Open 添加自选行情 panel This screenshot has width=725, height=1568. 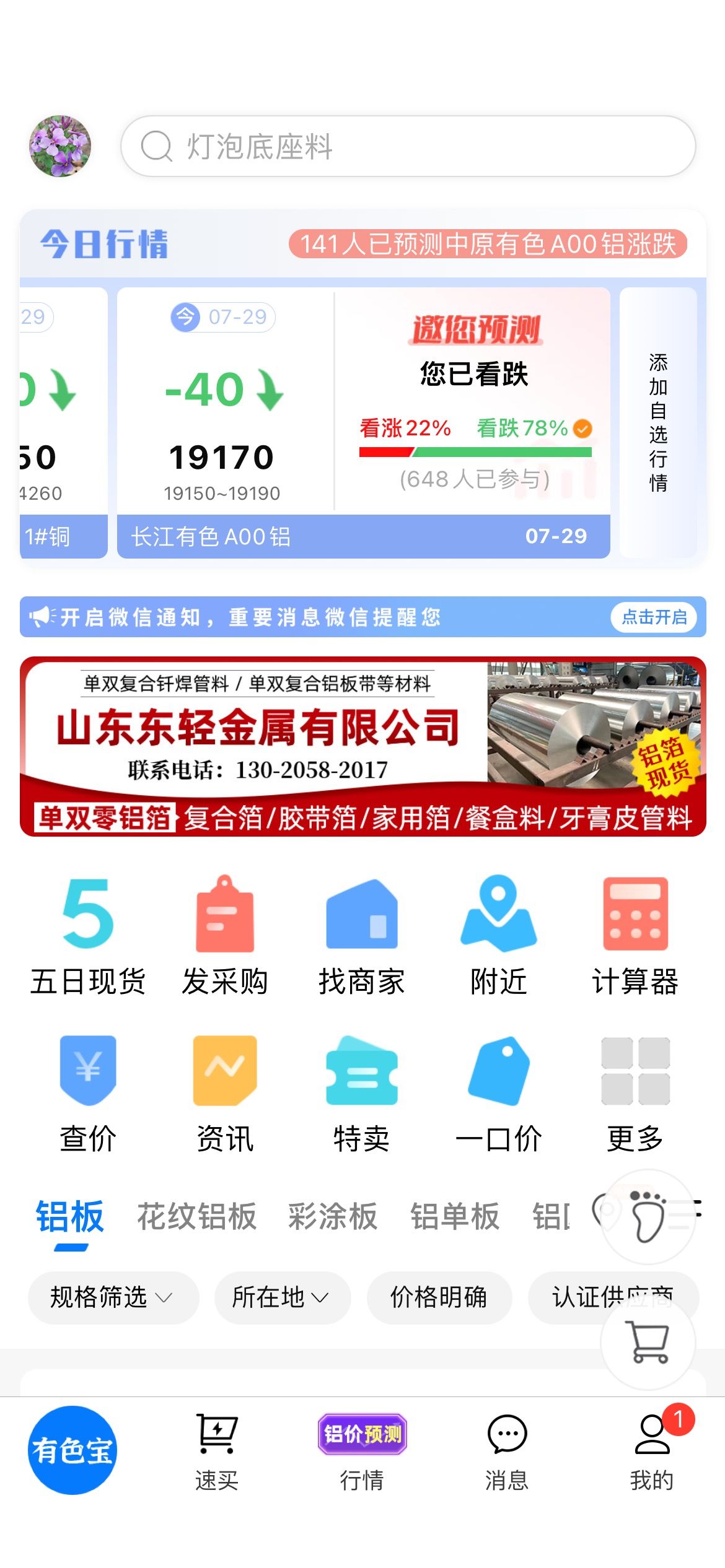[x=658, y=422]
